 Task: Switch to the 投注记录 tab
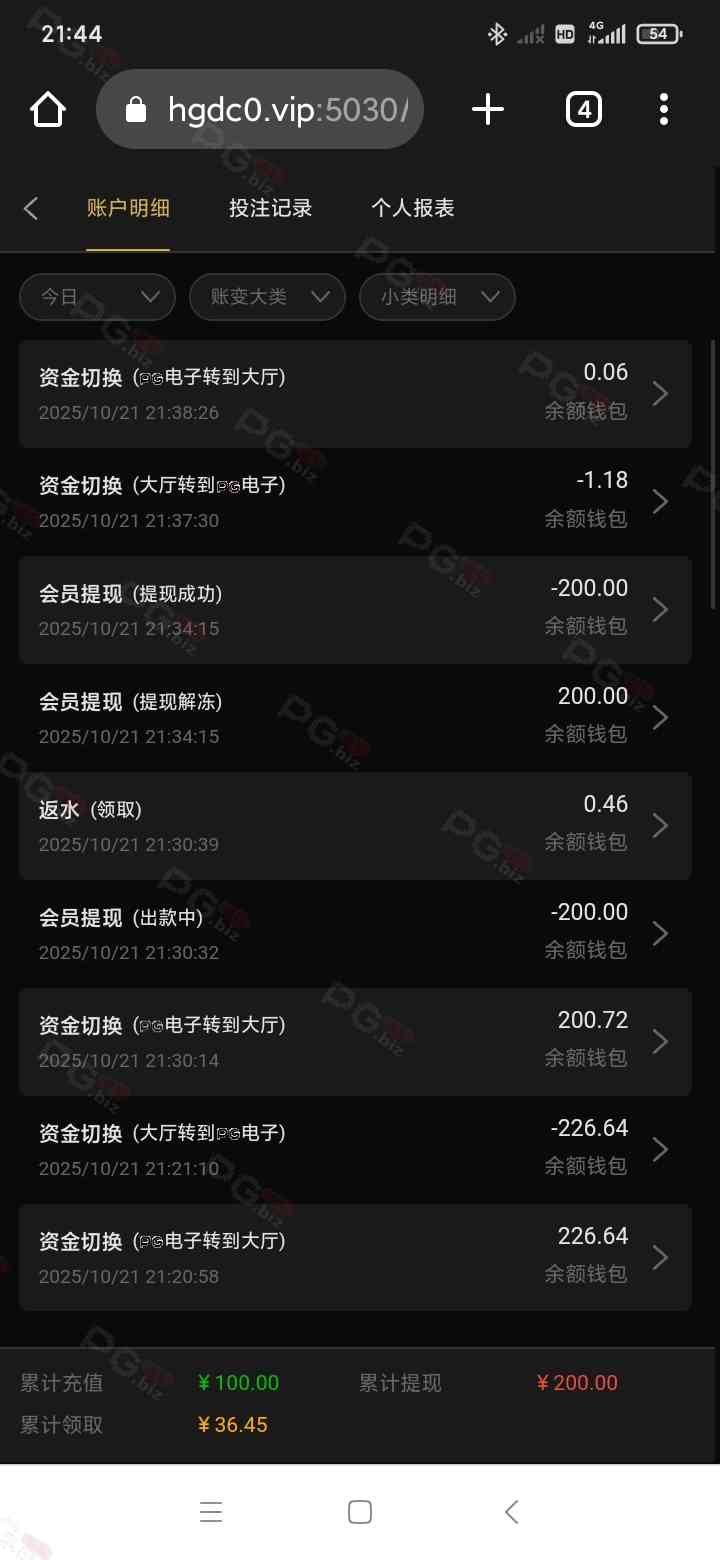point(270,208)
